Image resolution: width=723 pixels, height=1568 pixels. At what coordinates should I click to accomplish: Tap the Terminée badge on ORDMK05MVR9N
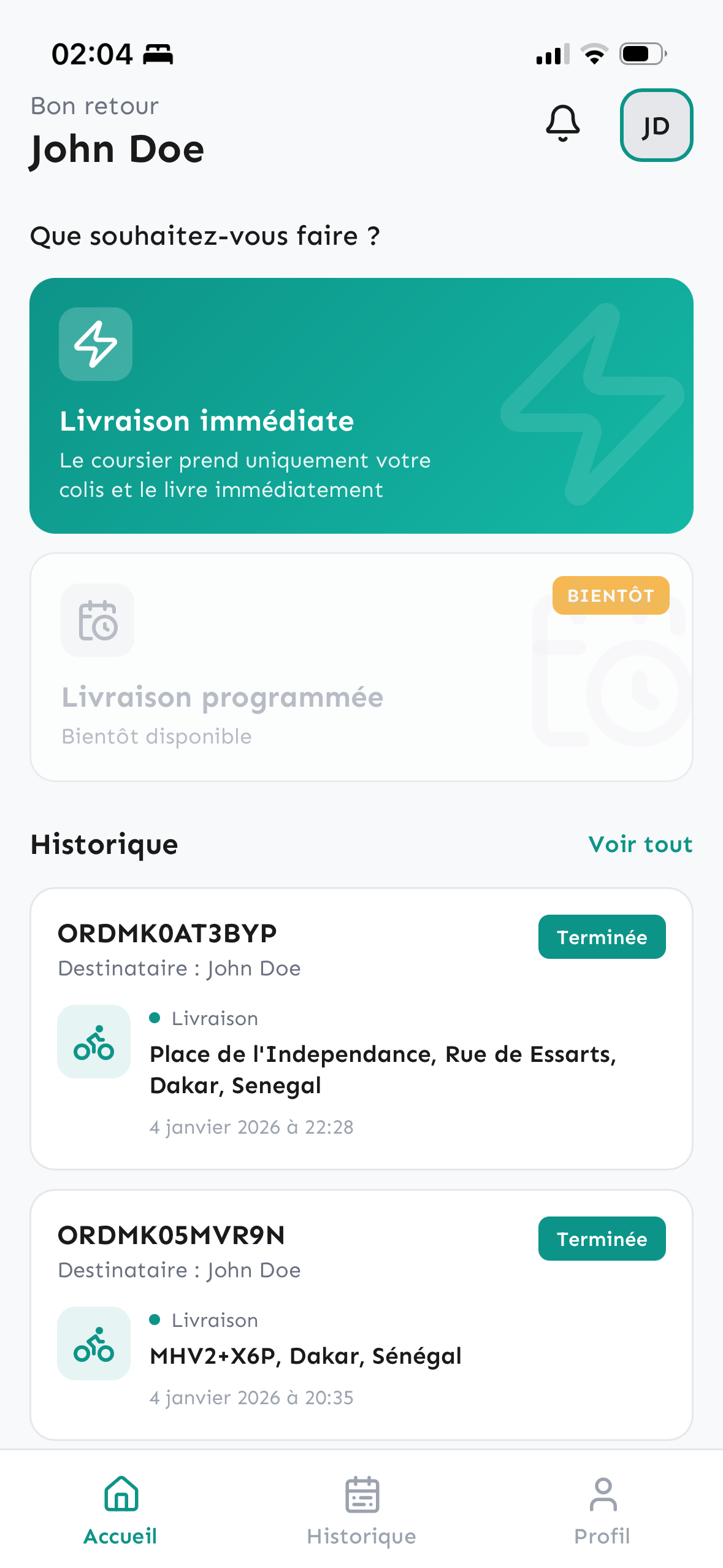pos(601,1239)
